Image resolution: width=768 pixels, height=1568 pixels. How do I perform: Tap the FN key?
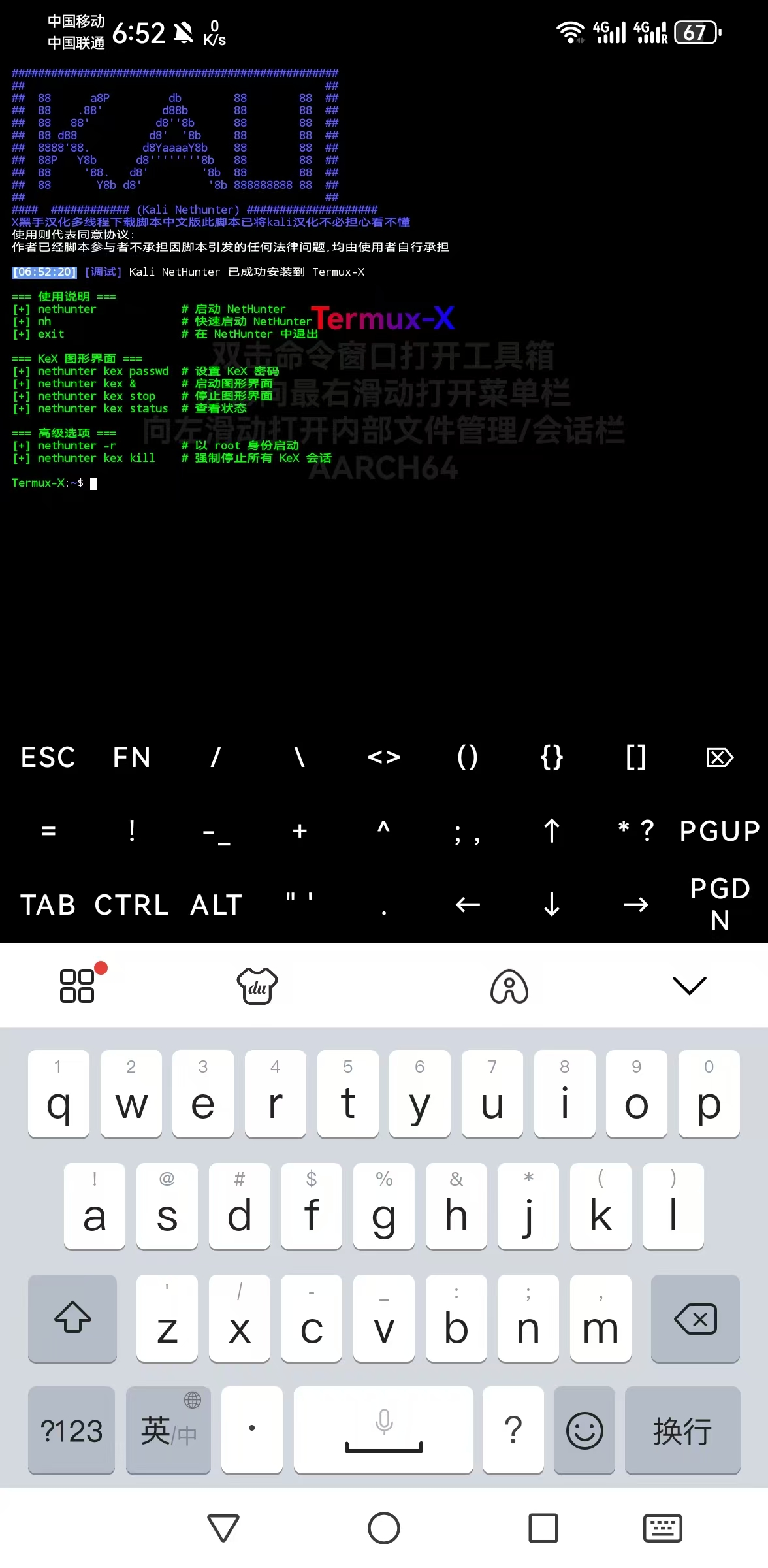click(131, 758)
